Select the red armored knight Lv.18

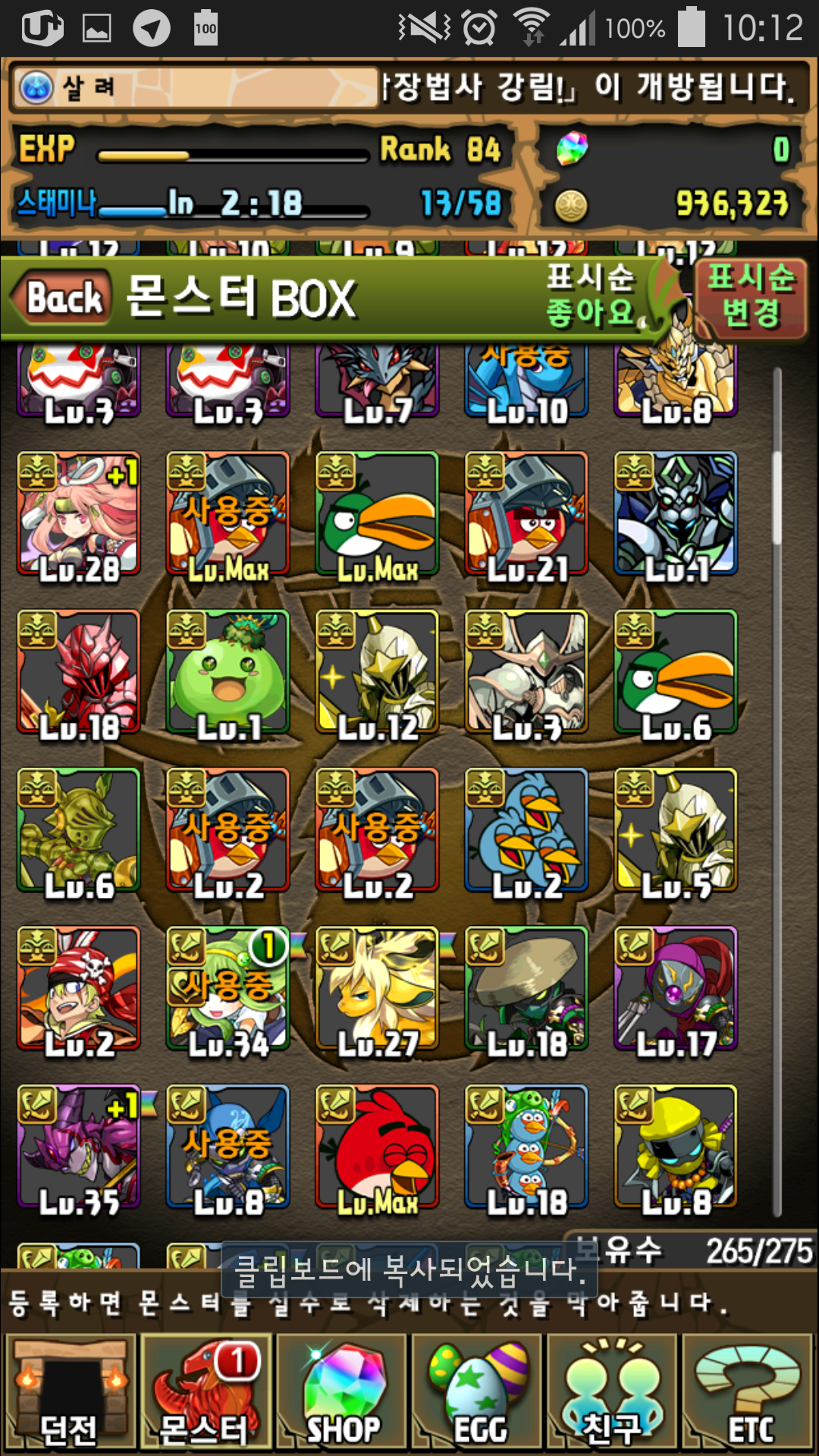point(78,672)
